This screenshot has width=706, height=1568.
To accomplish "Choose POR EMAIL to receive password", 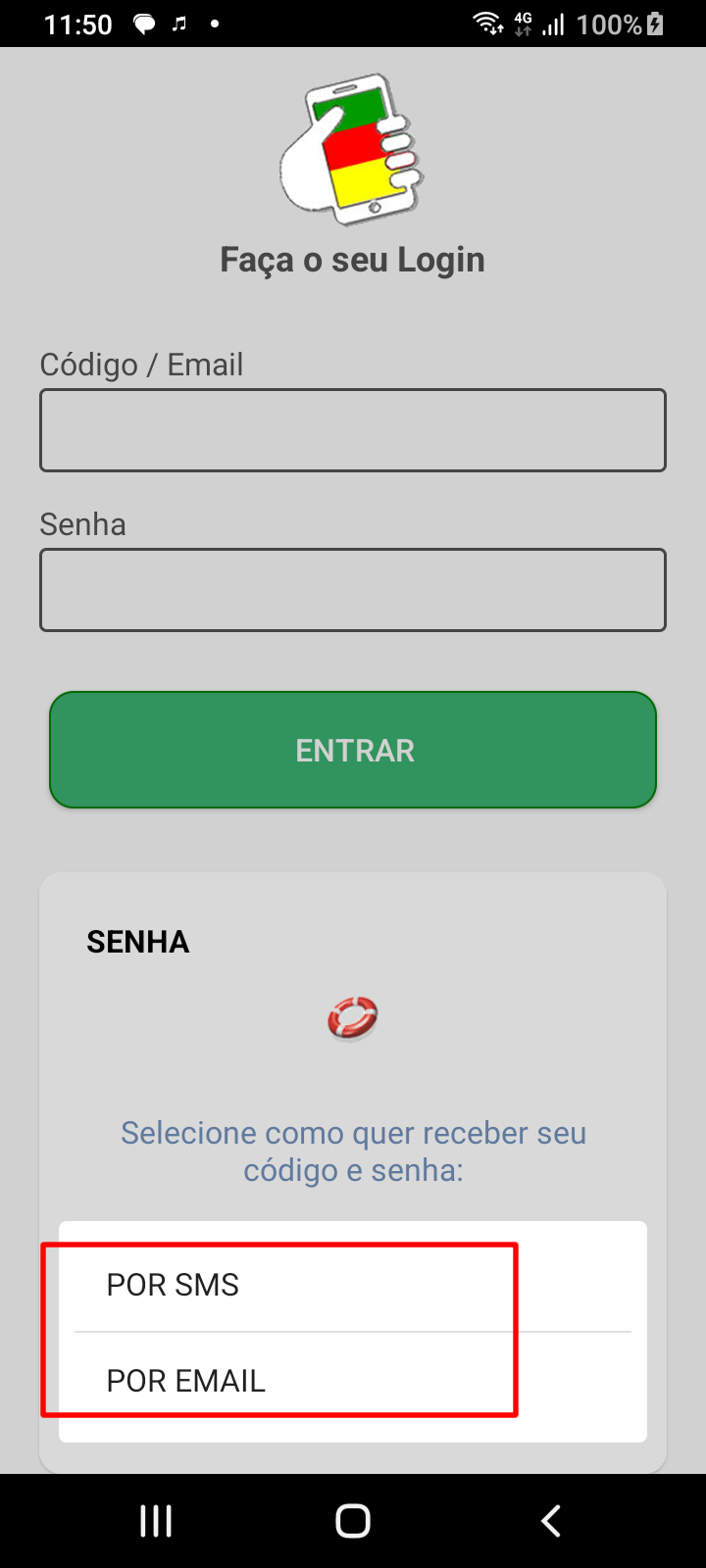I will 186,1381.
